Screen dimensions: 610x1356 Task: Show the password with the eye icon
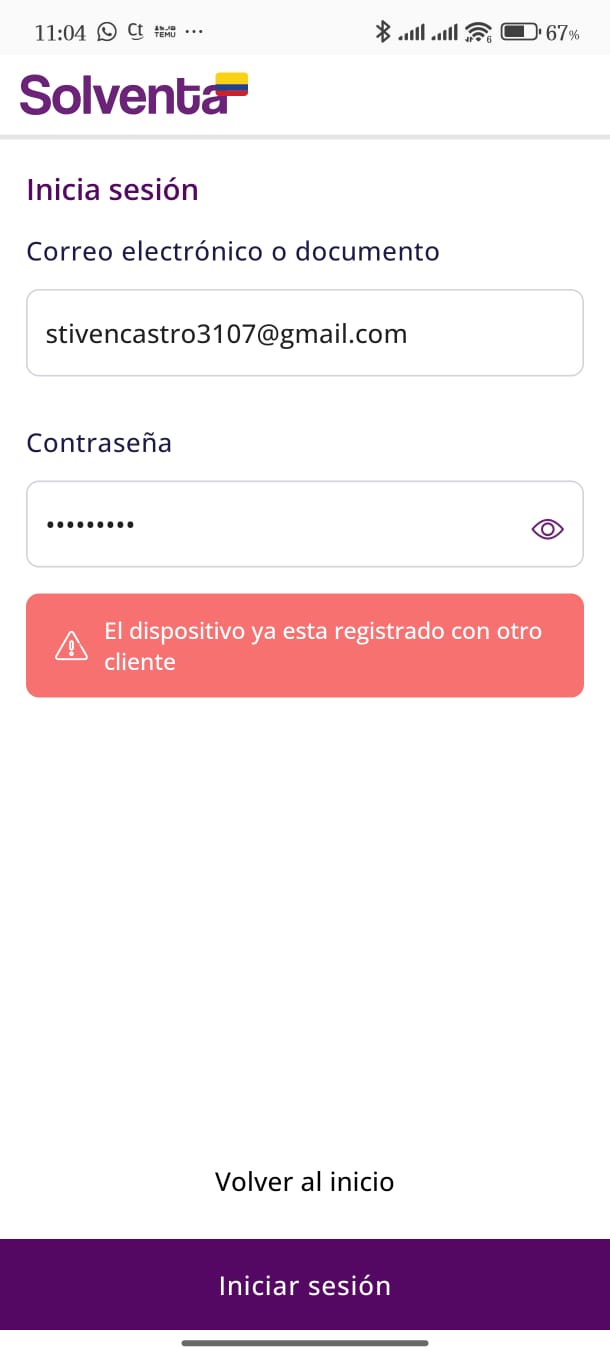tap(547, 529)
